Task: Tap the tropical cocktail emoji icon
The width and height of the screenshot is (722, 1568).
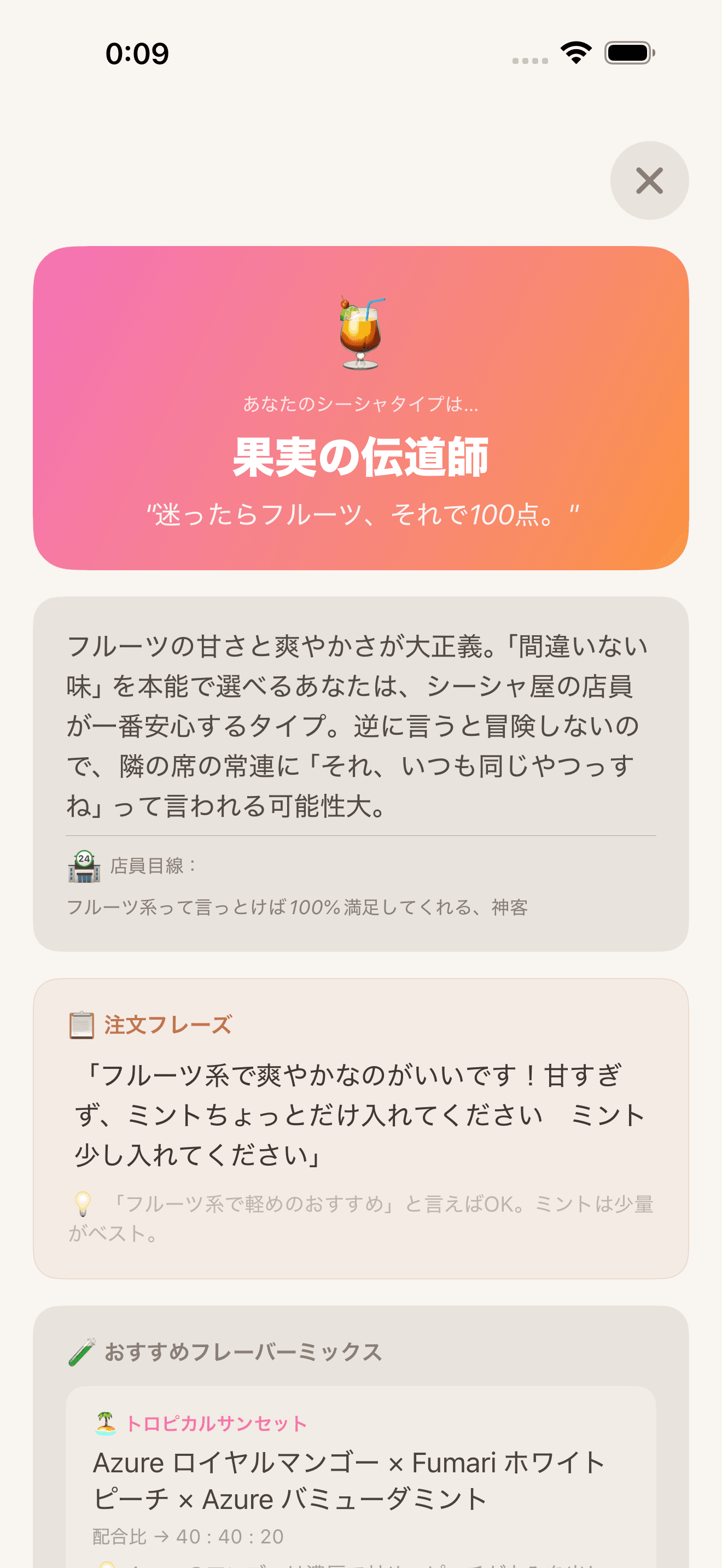Action: [361, 332]
